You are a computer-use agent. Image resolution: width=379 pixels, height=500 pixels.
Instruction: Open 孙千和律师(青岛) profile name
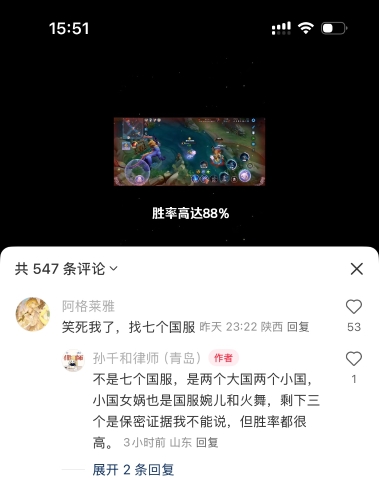(147, 358)
